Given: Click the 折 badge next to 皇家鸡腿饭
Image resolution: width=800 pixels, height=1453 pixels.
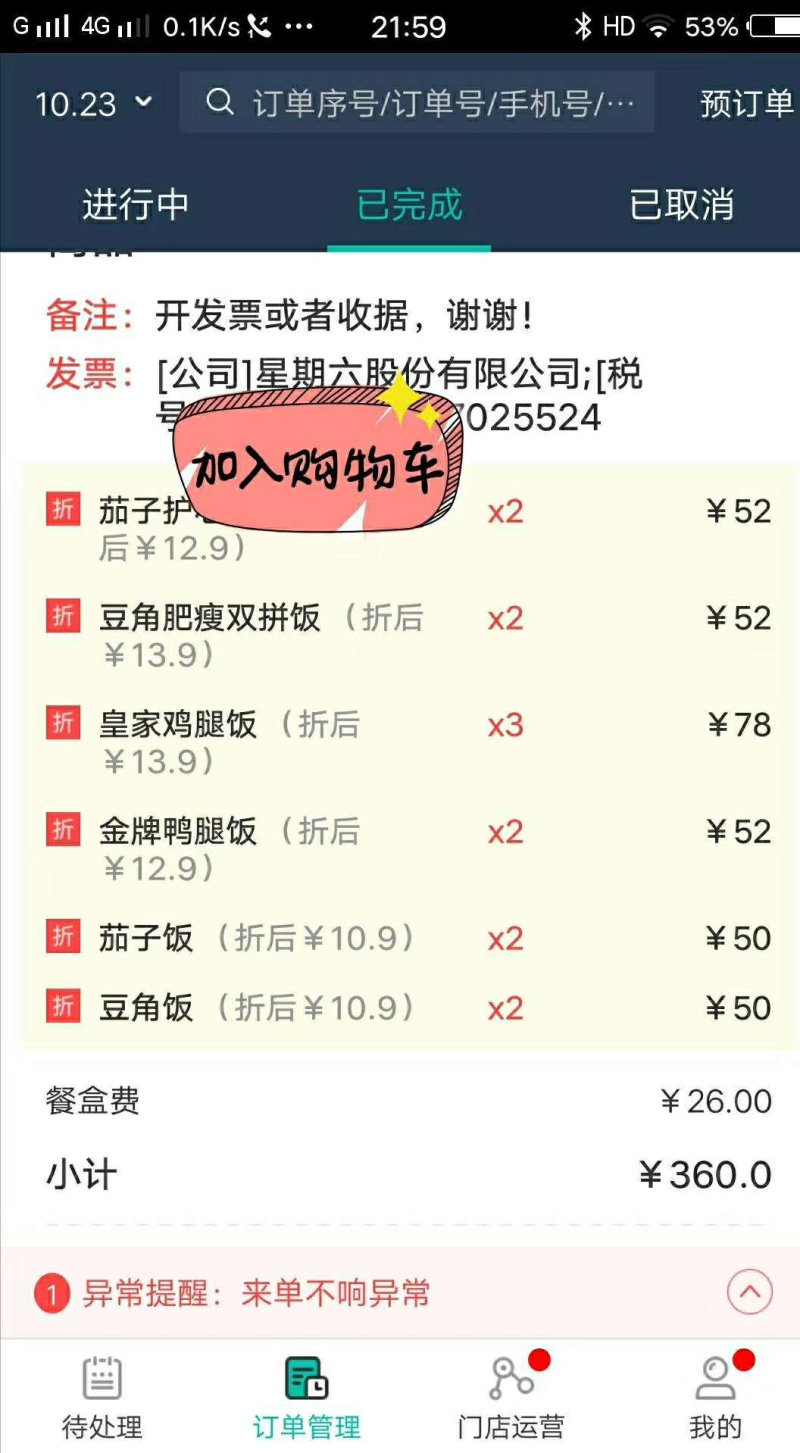Looking at the screenshot, I should pyautogui.click(x=61, y=724).
